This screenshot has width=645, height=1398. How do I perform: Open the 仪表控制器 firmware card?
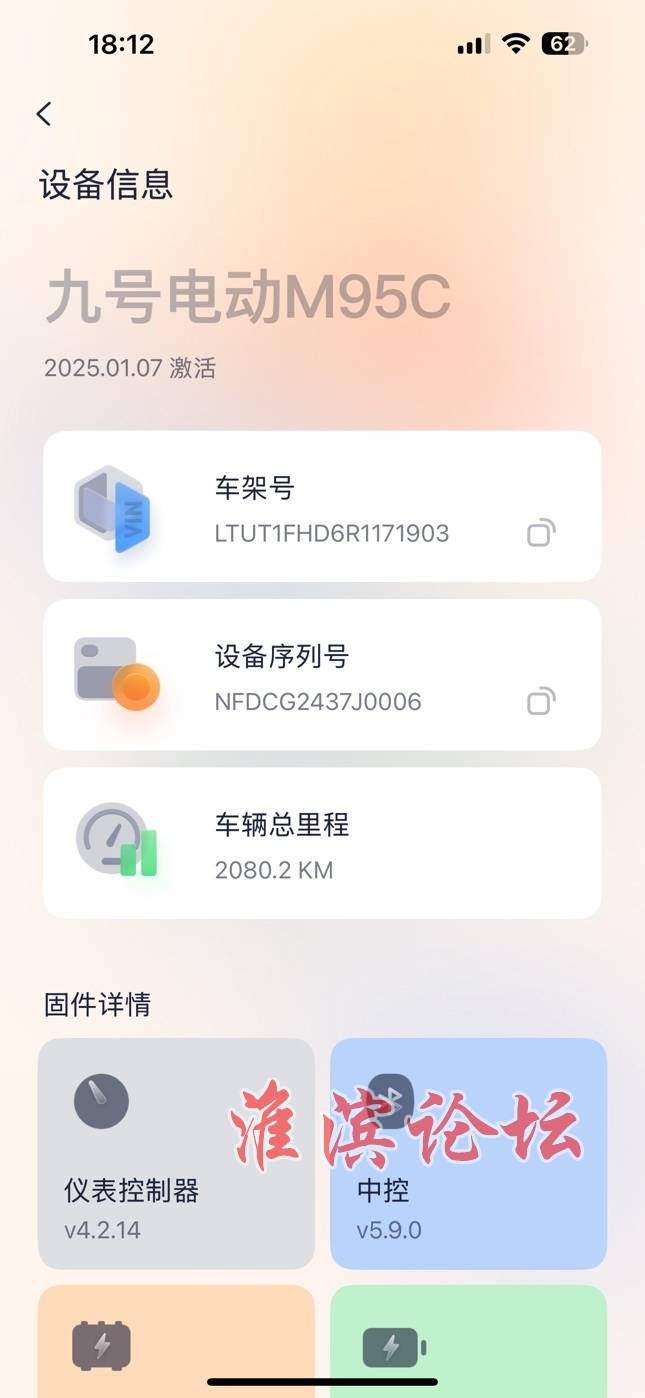click(176, 1154)
